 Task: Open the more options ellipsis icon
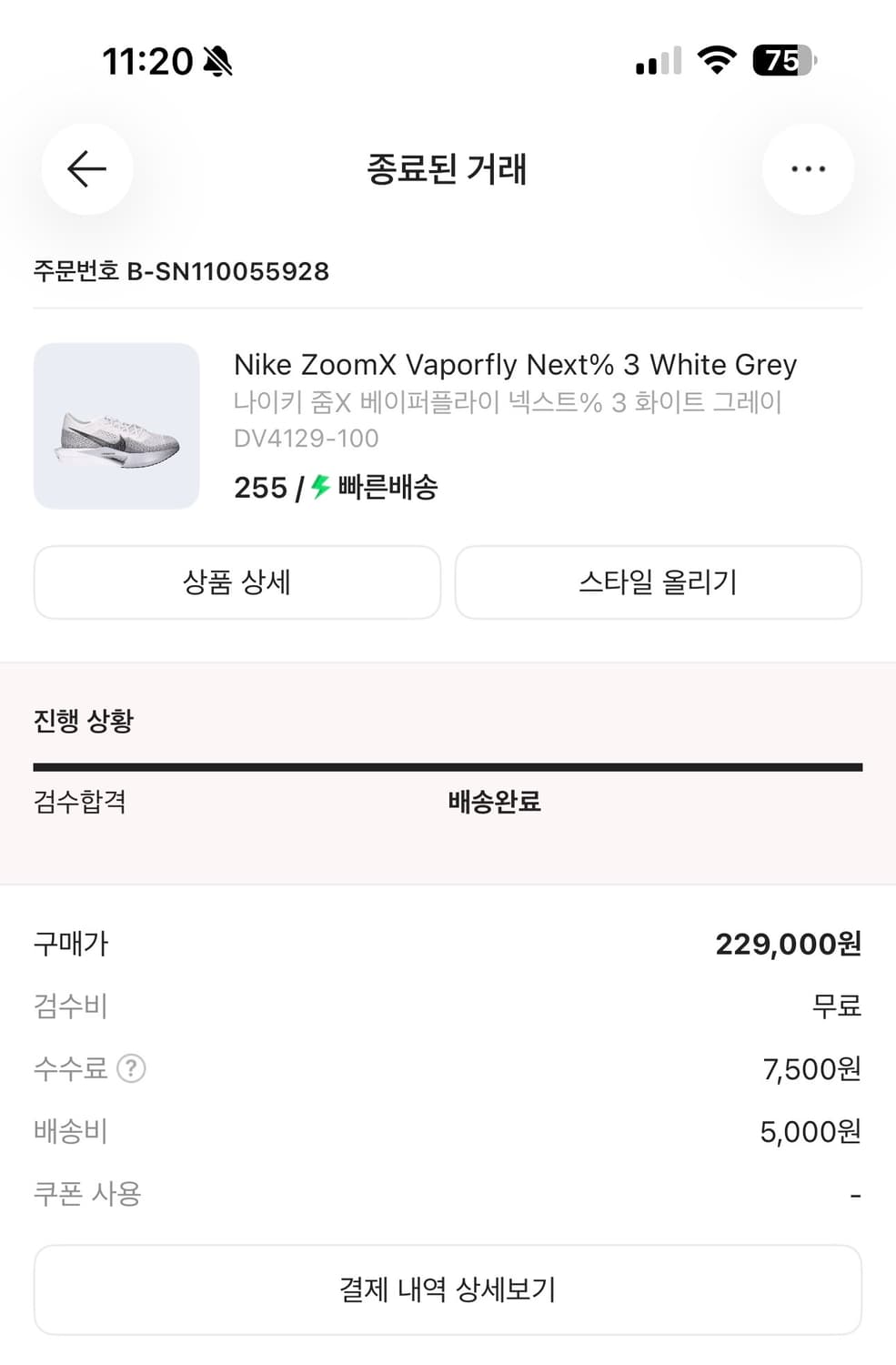pyautogui.click(x=808, y=168)
